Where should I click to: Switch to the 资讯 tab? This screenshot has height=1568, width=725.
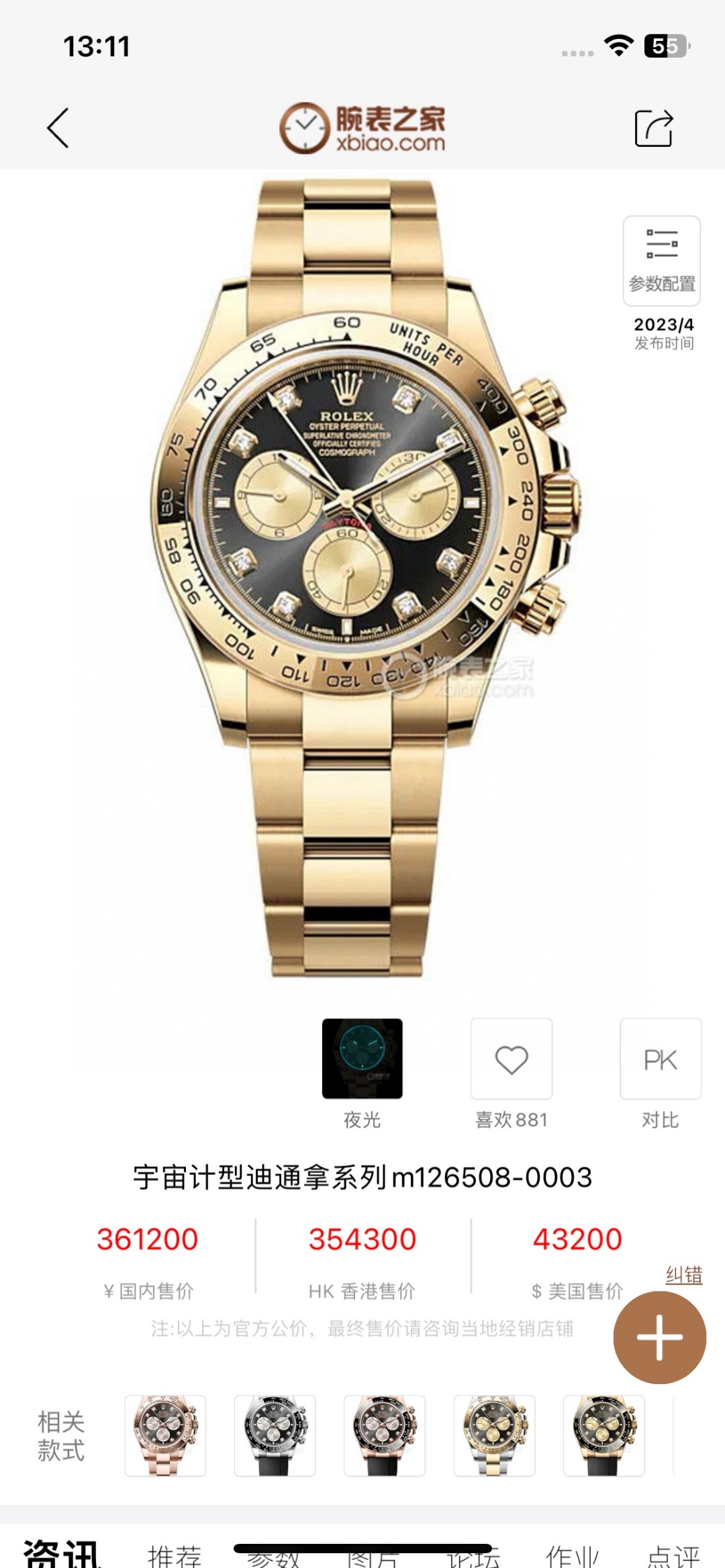tap(62, 1554)
